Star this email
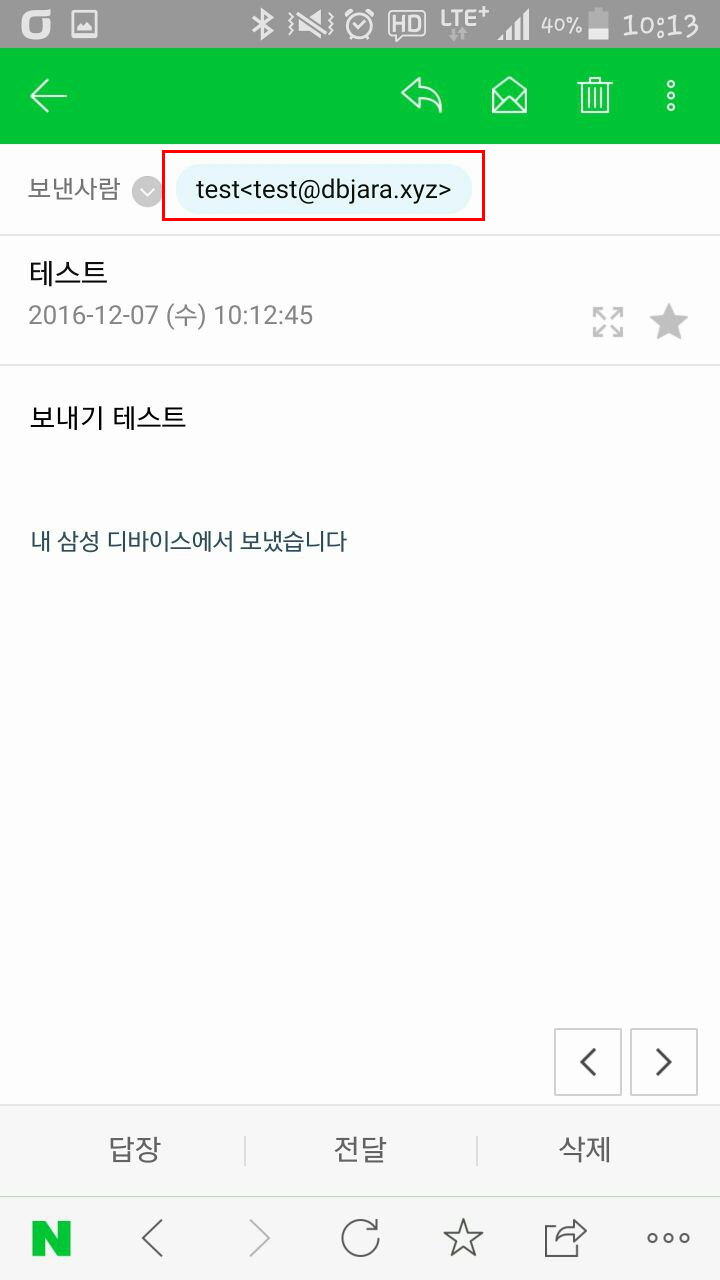The height and width of the screenshot is (1280, 720). [669, 322]
